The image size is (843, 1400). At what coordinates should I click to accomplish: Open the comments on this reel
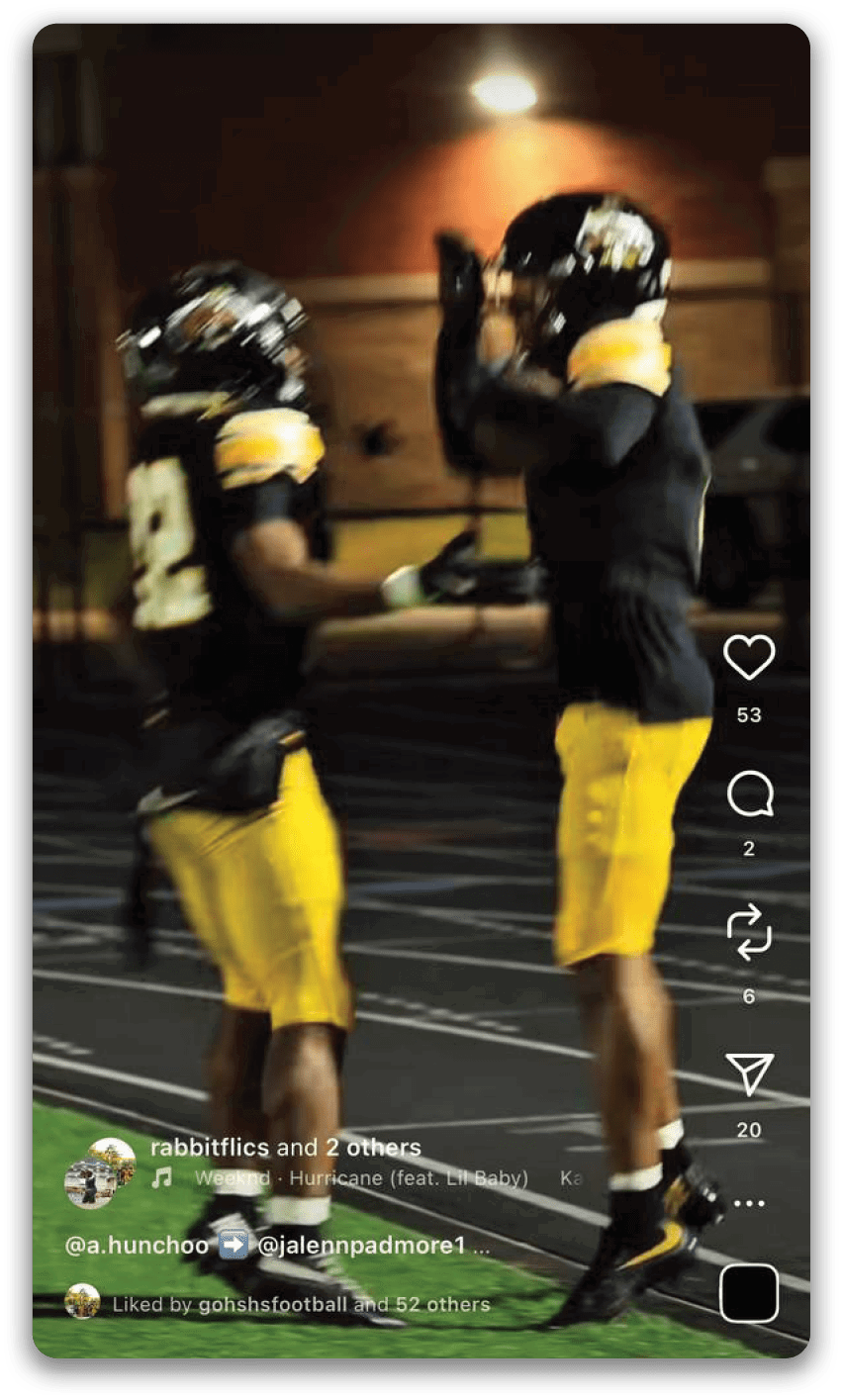749,794
